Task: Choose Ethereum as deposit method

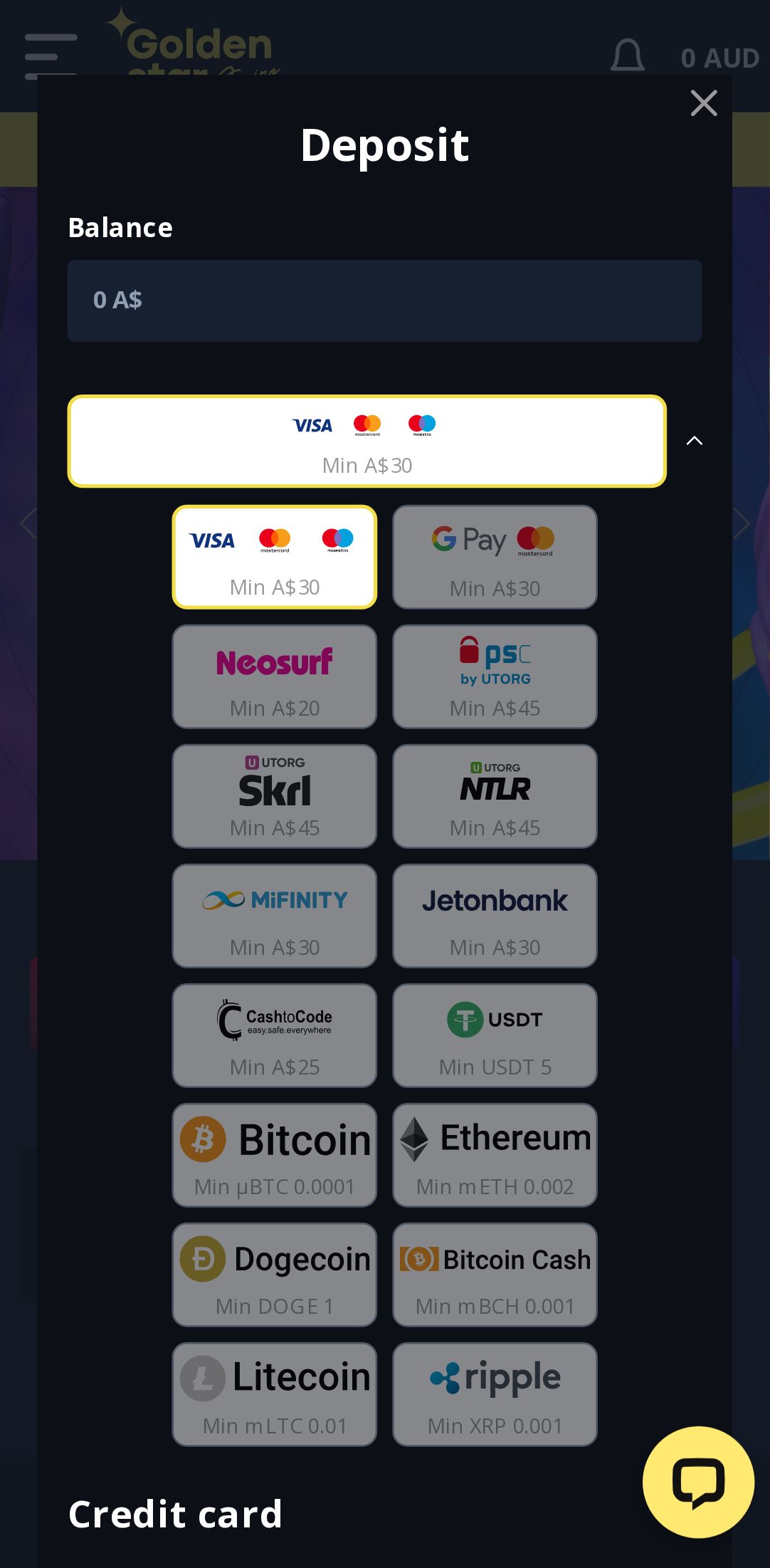Action: (495, 1155)
